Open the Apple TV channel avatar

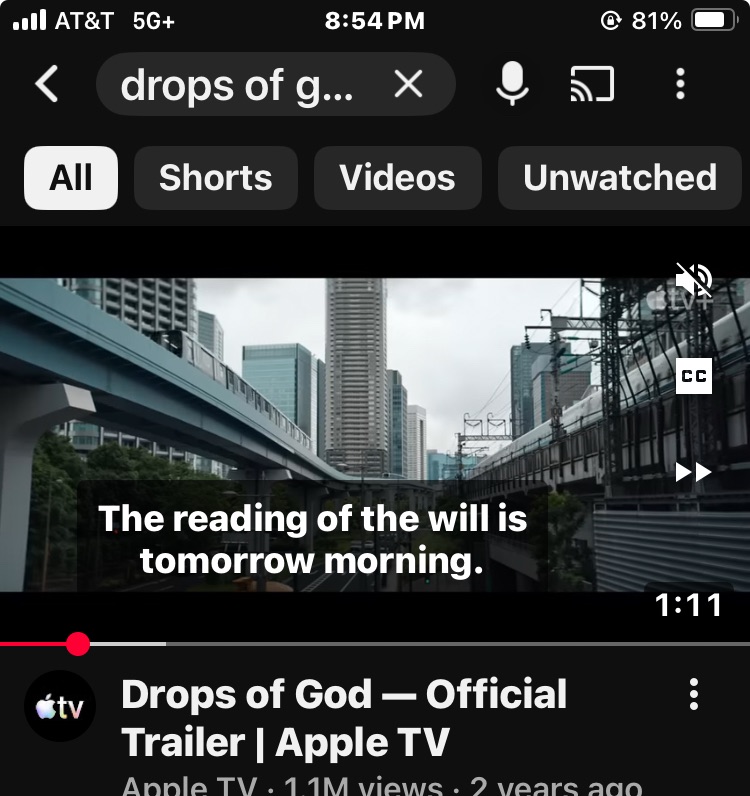click(60, 706)
